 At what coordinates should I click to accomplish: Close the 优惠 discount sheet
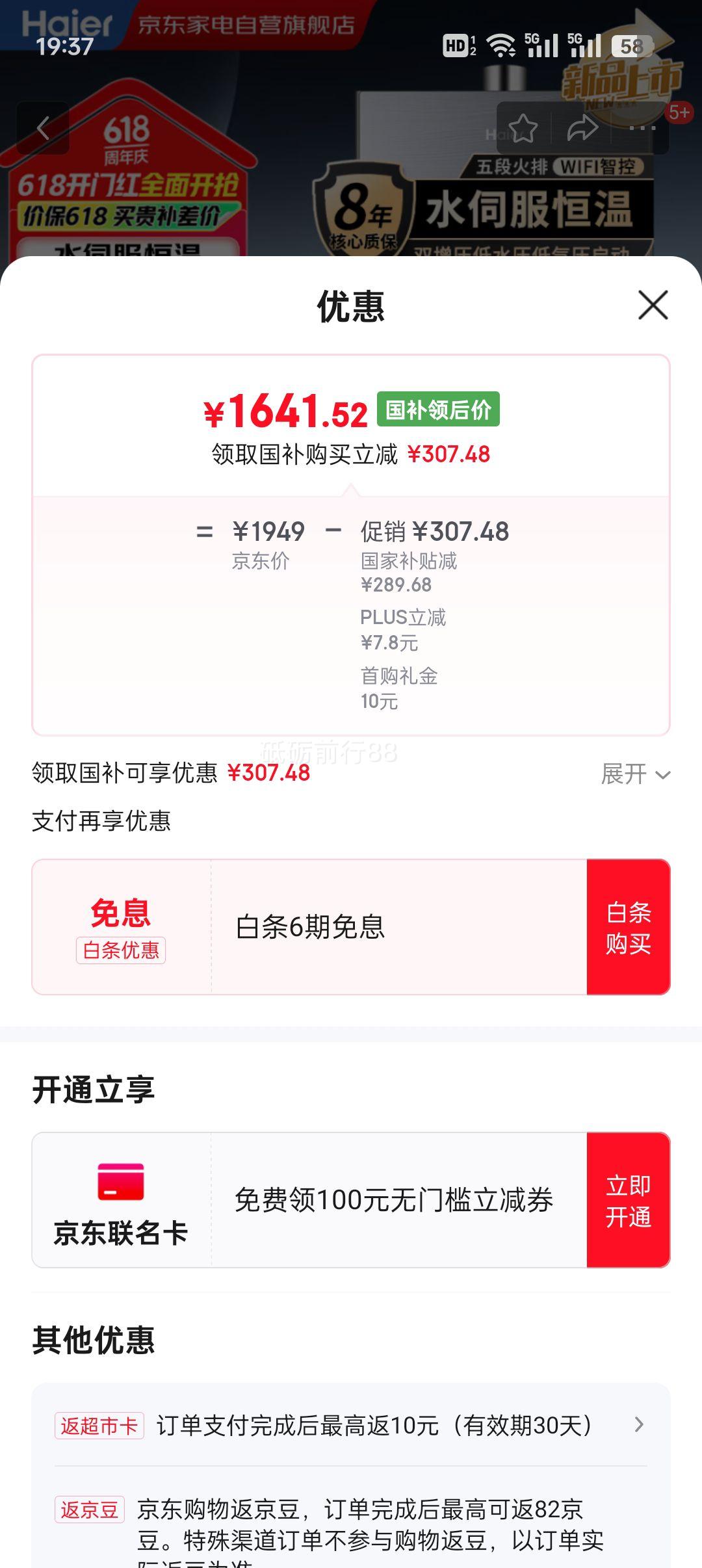tap(653, 306)
